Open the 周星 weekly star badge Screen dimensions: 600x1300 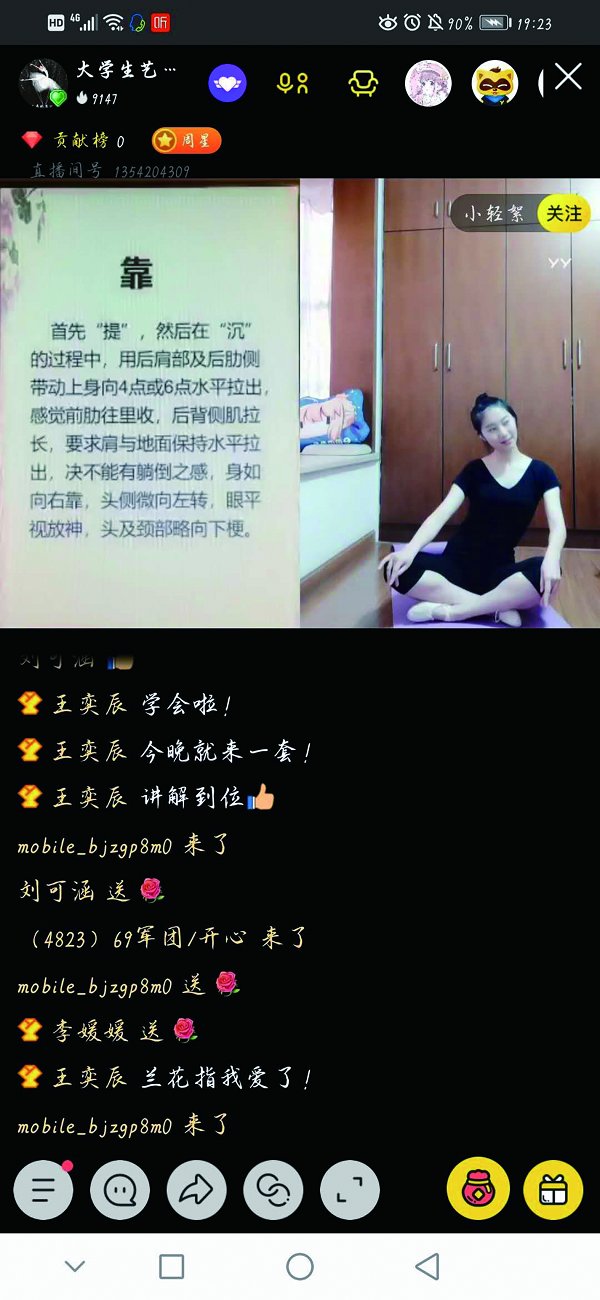[x=186, y=141]
